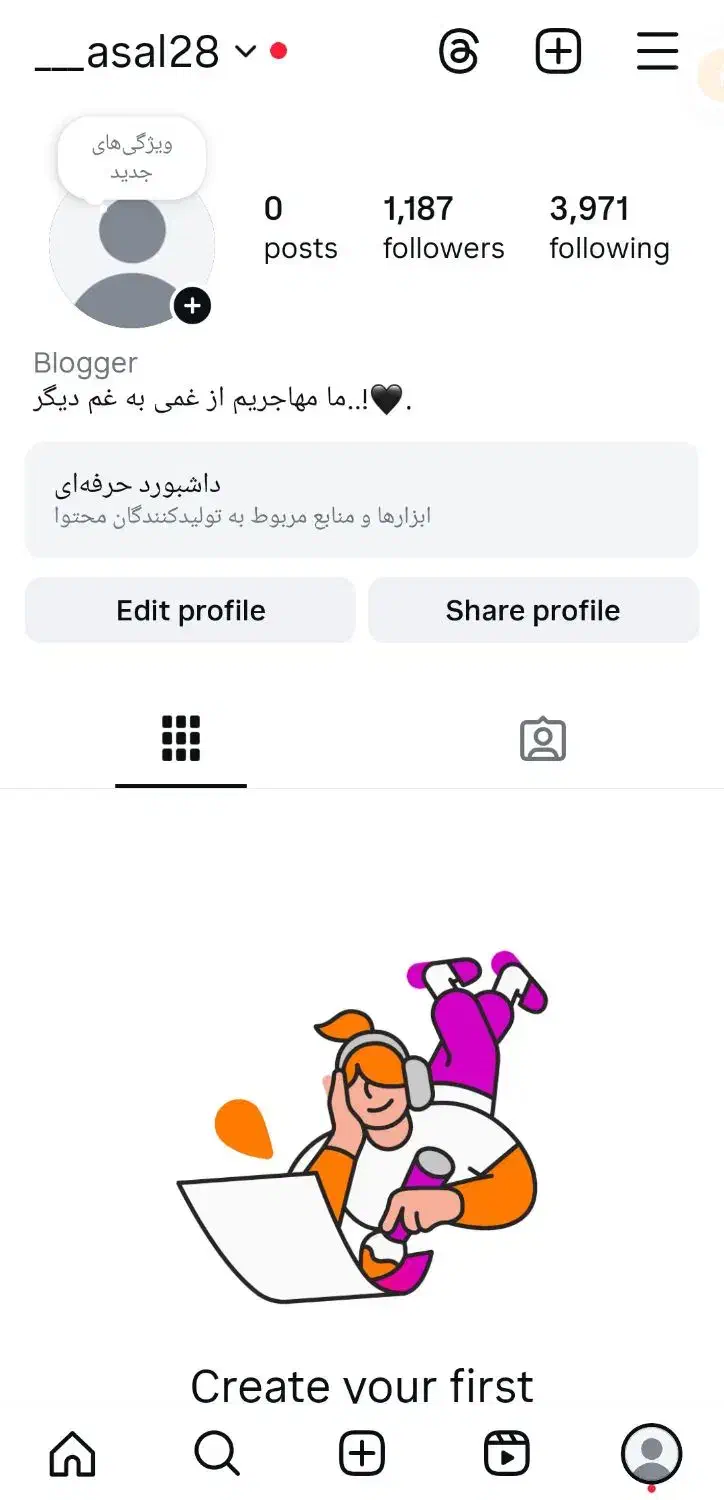Tap Edit profile
The height and width of the screenshot is (1500, 724).
pos(190,610)
